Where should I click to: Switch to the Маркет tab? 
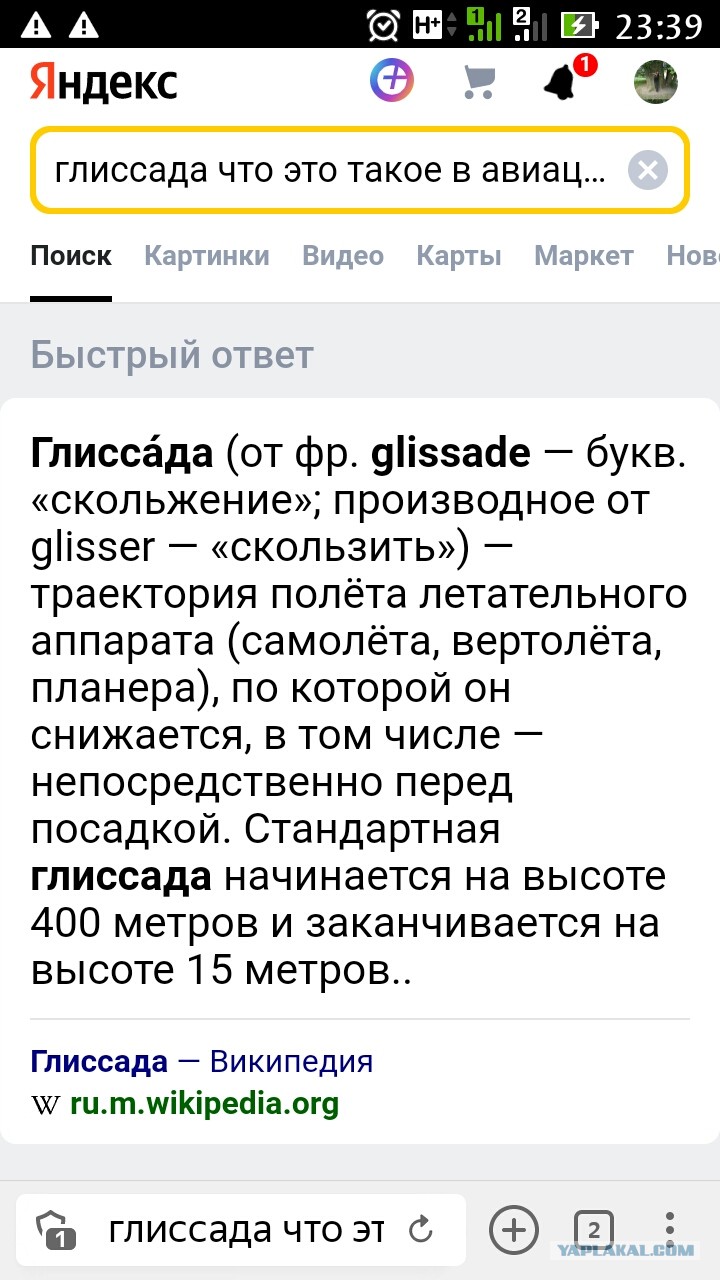(584, 256)
